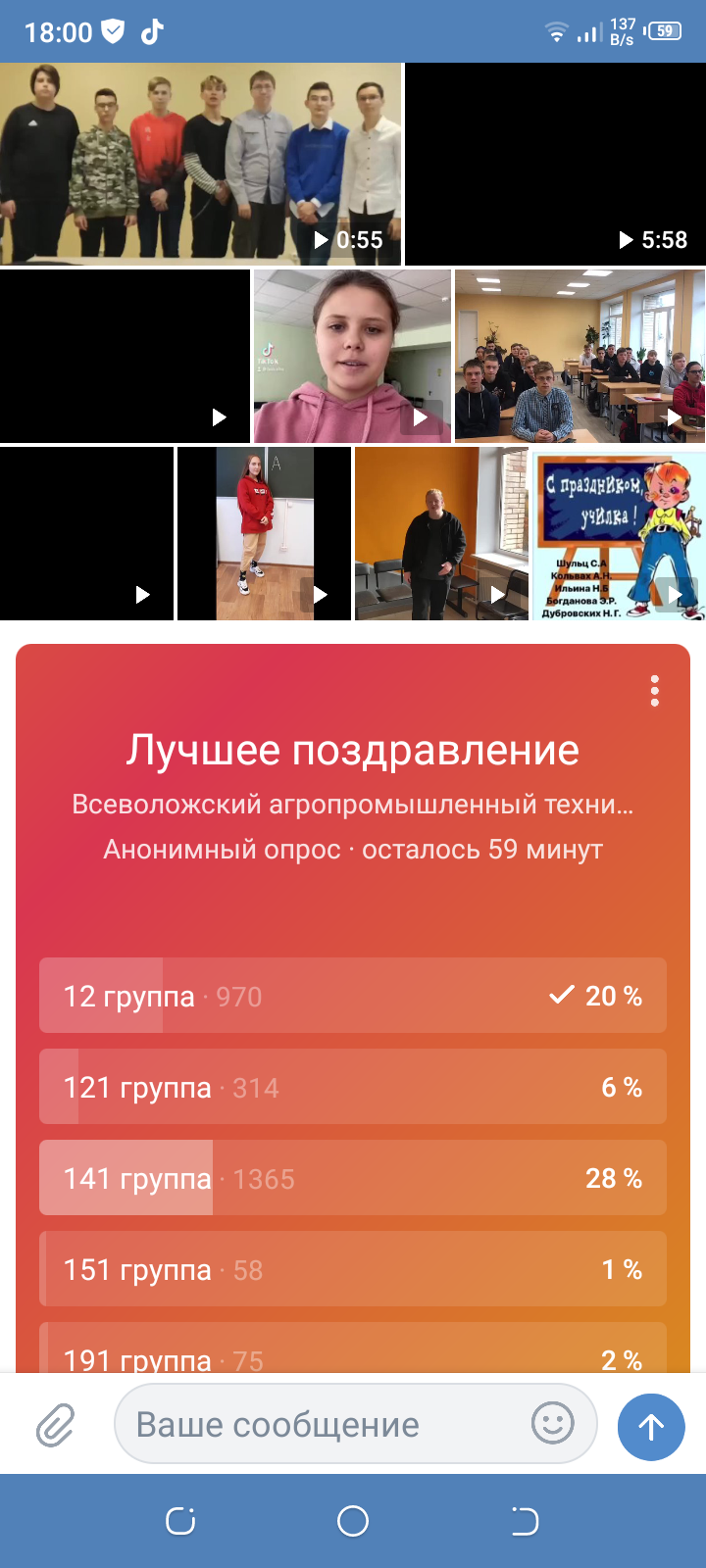The height and width of the screenshot is (1568, 706).
Task: Go to the system home screen
Action: coord(353,1521)
